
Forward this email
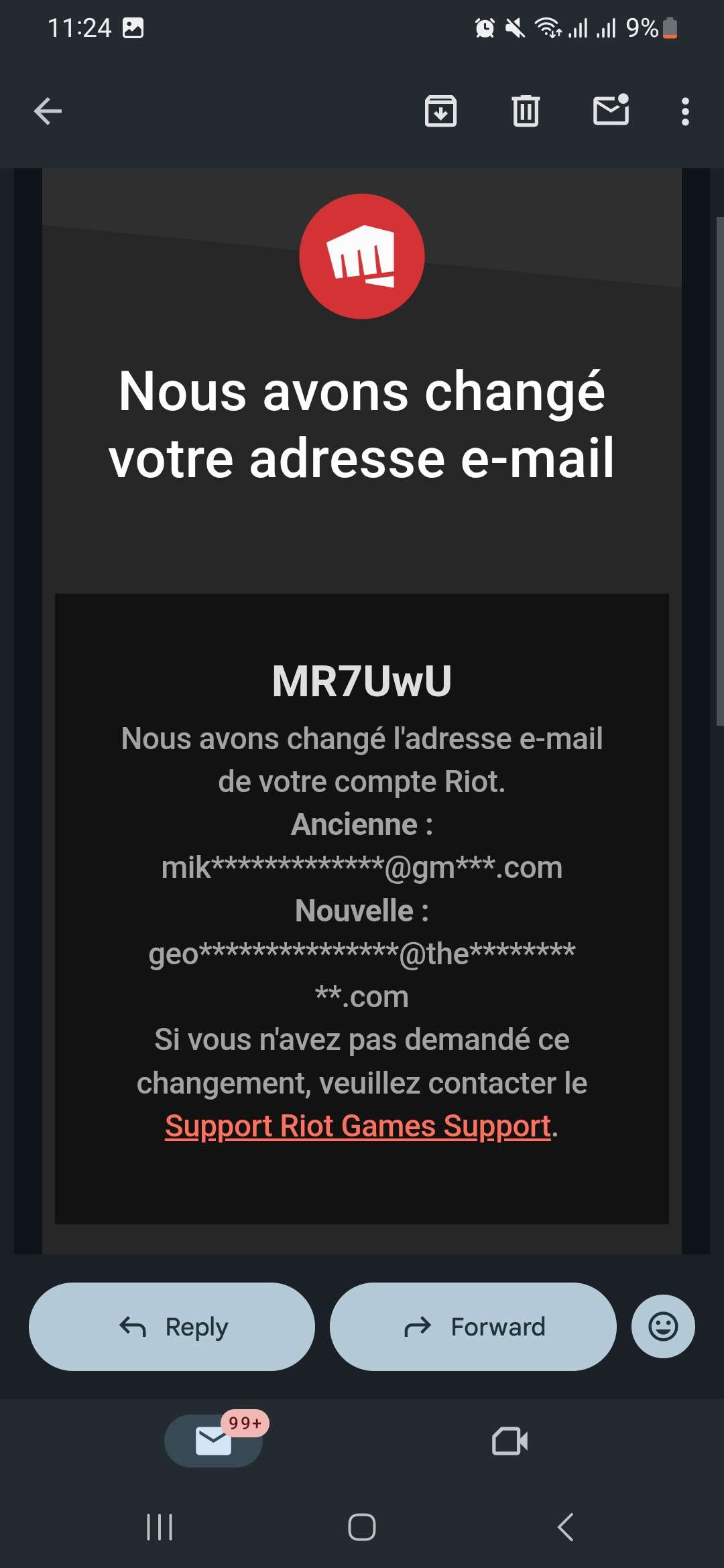(x=473, y=1327)
